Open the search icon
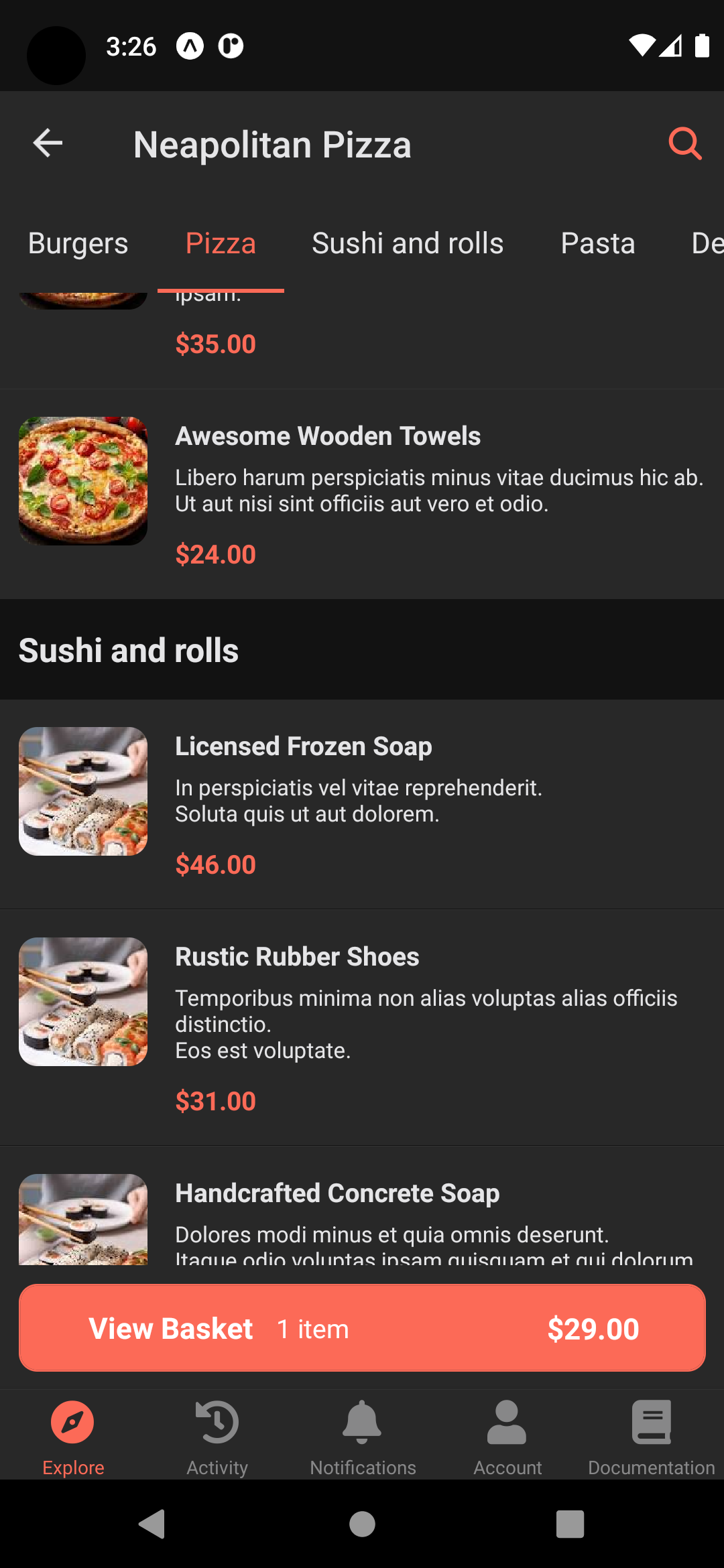This screenshot has width=724, height=1568. [684, 143]
